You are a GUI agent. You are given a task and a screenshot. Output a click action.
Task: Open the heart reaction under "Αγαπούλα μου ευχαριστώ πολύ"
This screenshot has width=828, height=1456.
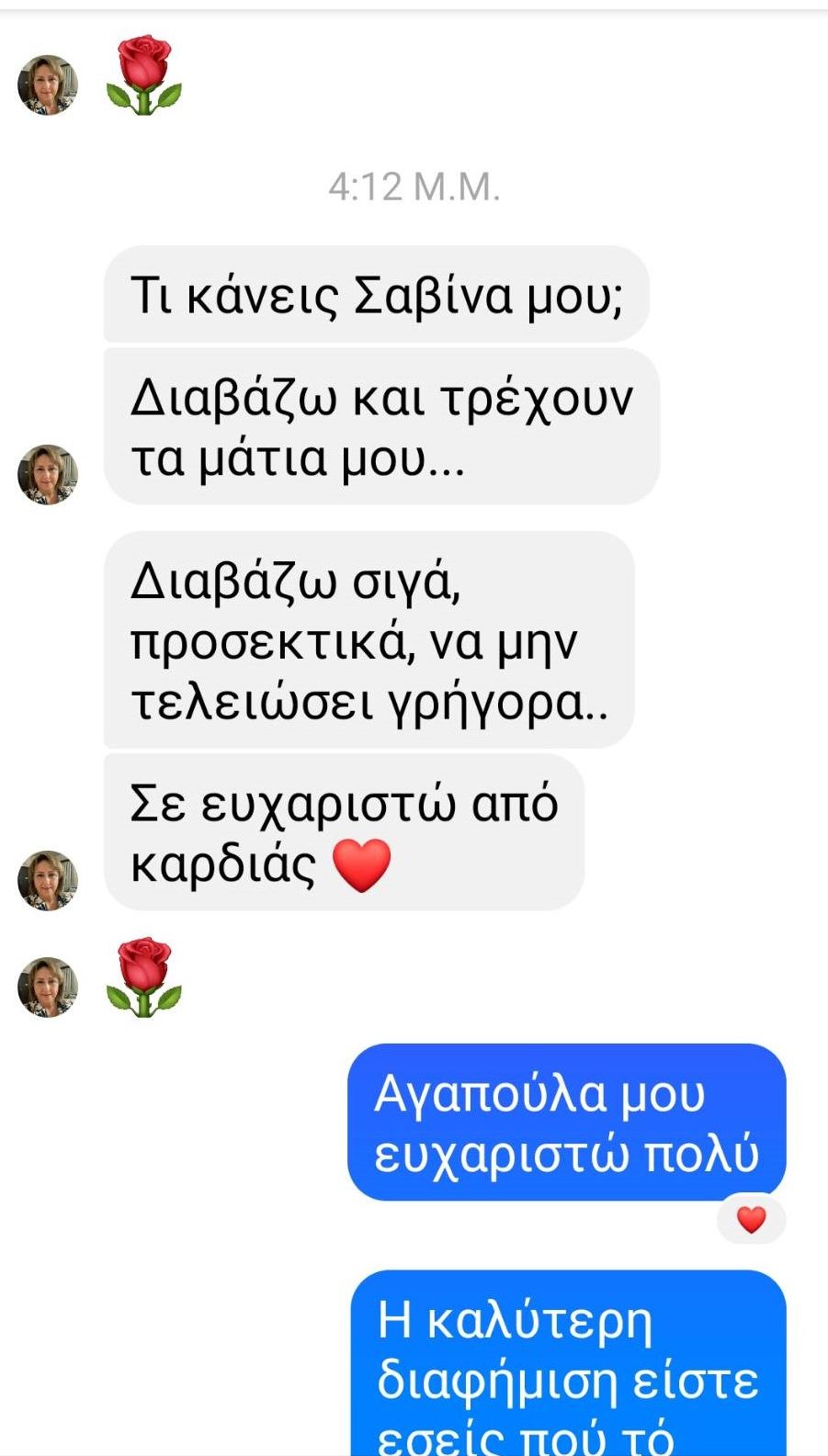coord(751,1219)
